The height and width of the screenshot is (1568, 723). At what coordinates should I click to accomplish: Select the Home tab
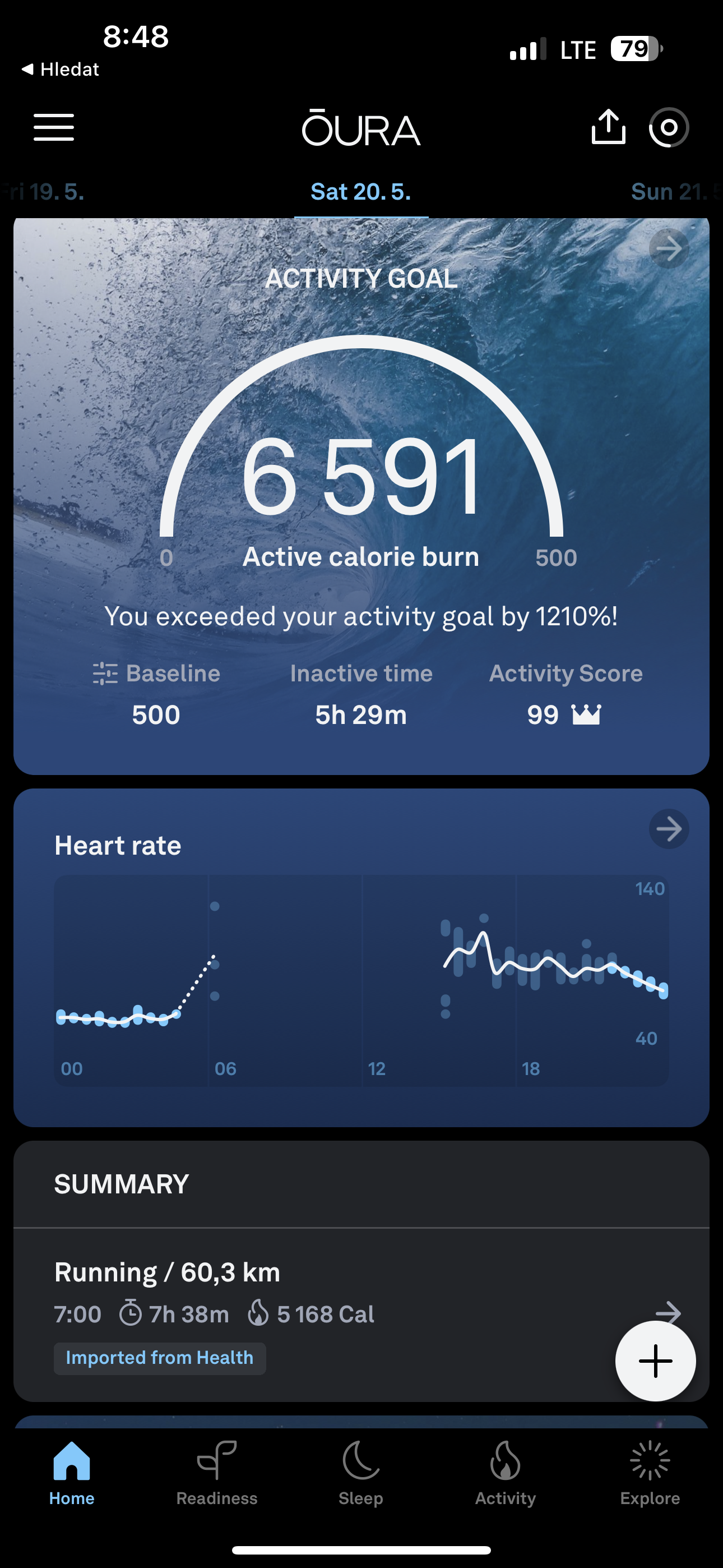click(72, 1473)
